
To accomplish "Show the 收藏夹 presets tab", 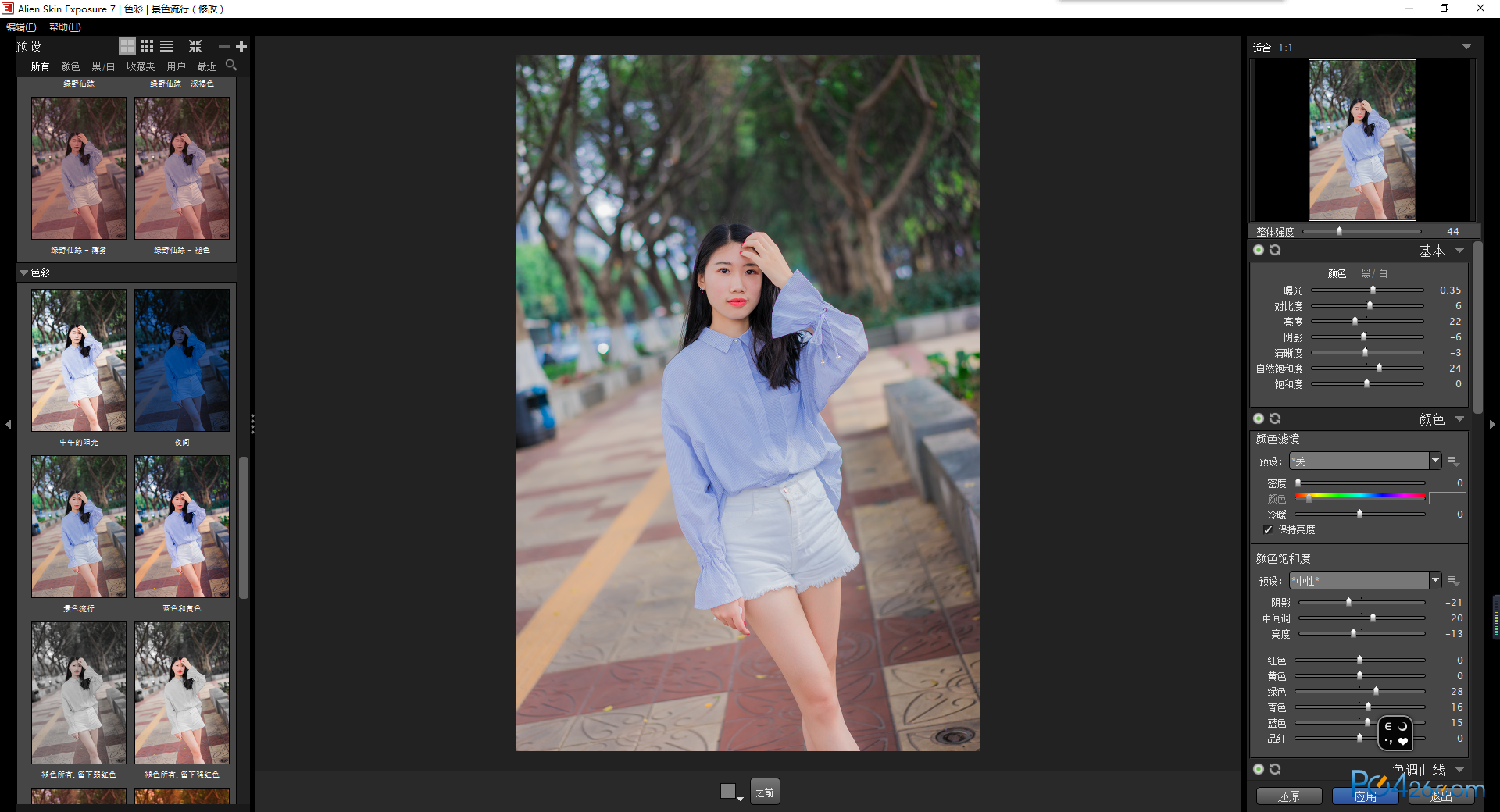I will tap(141, 66).
